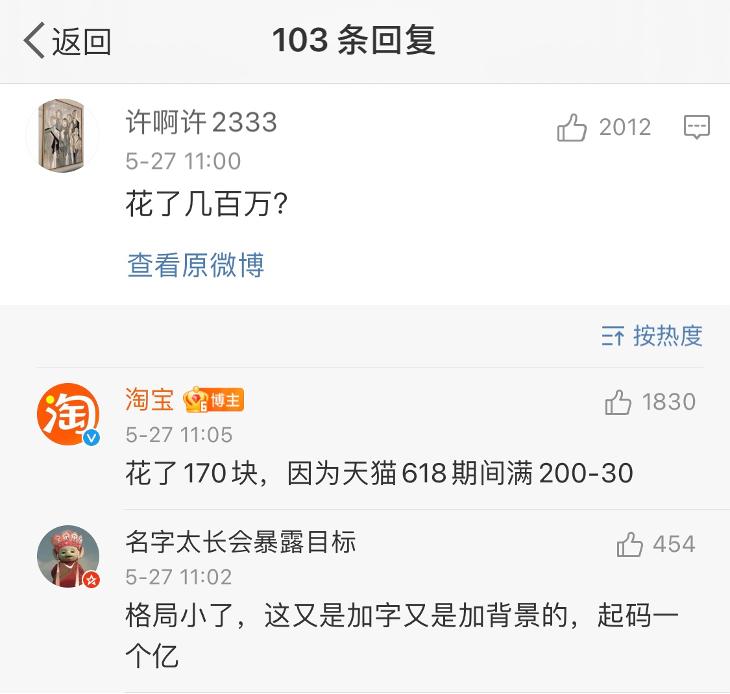
Task: Go back with the 返回 button
Action: point(66,41)
